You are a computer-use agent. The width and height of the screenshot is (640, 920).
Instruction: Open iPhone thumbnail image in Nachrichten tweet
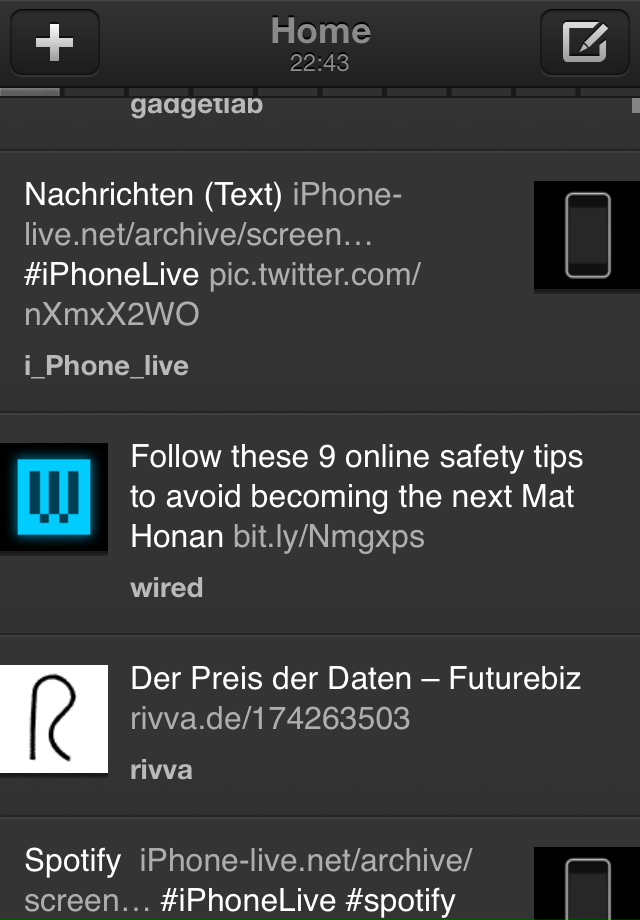[586, 235]
